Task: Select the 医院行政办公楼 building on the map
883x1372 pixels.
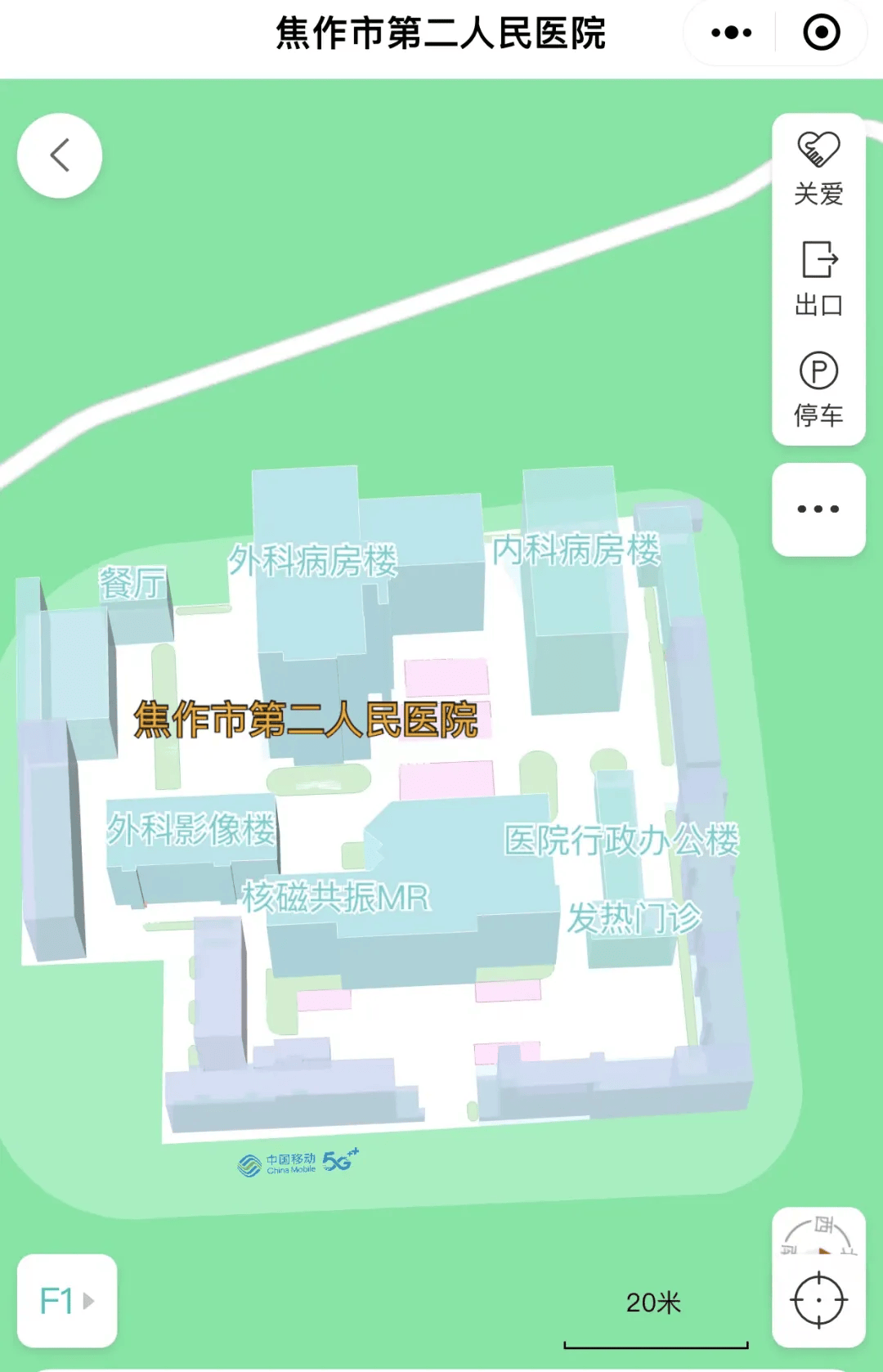Action: 621,840
